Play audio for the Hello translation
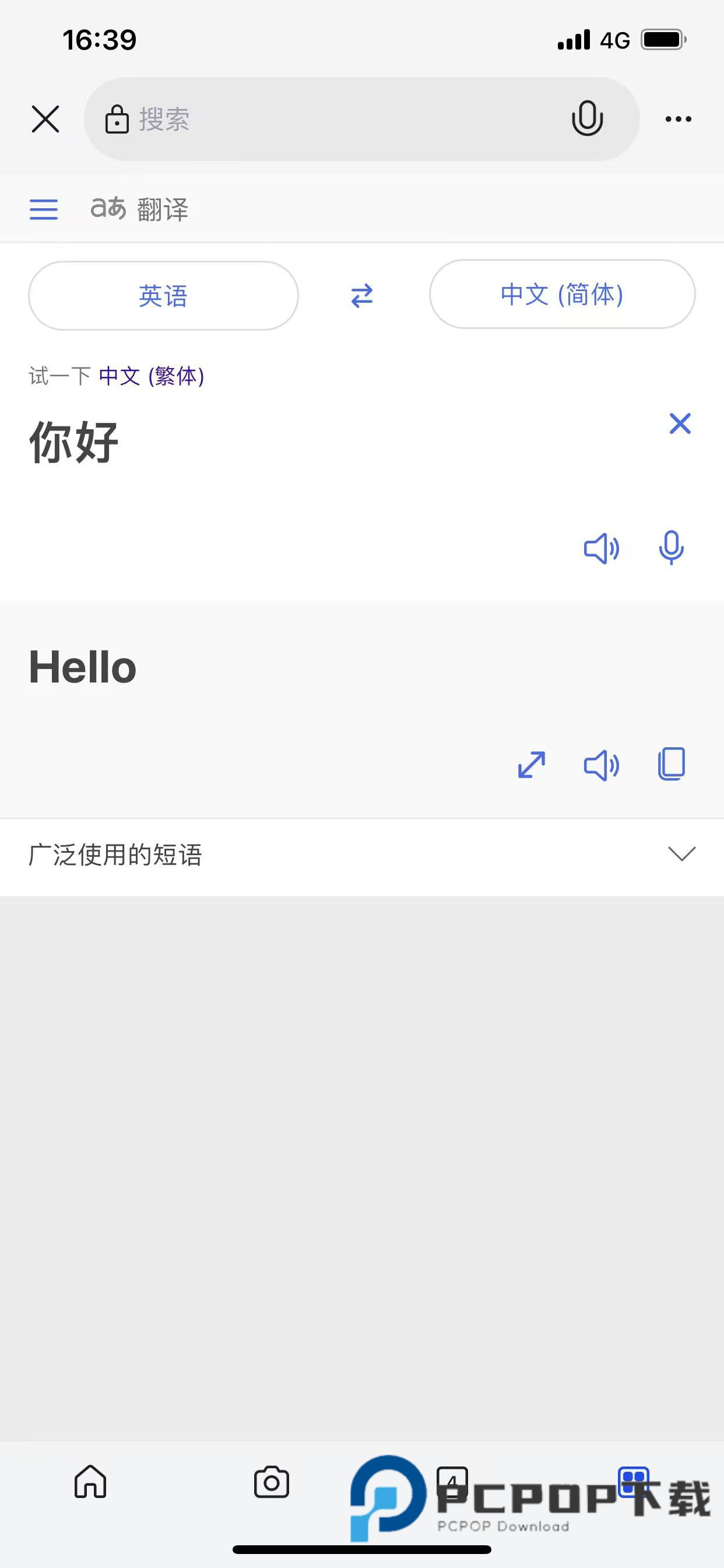The image size is (724, 1568). (x=601, y=765)
